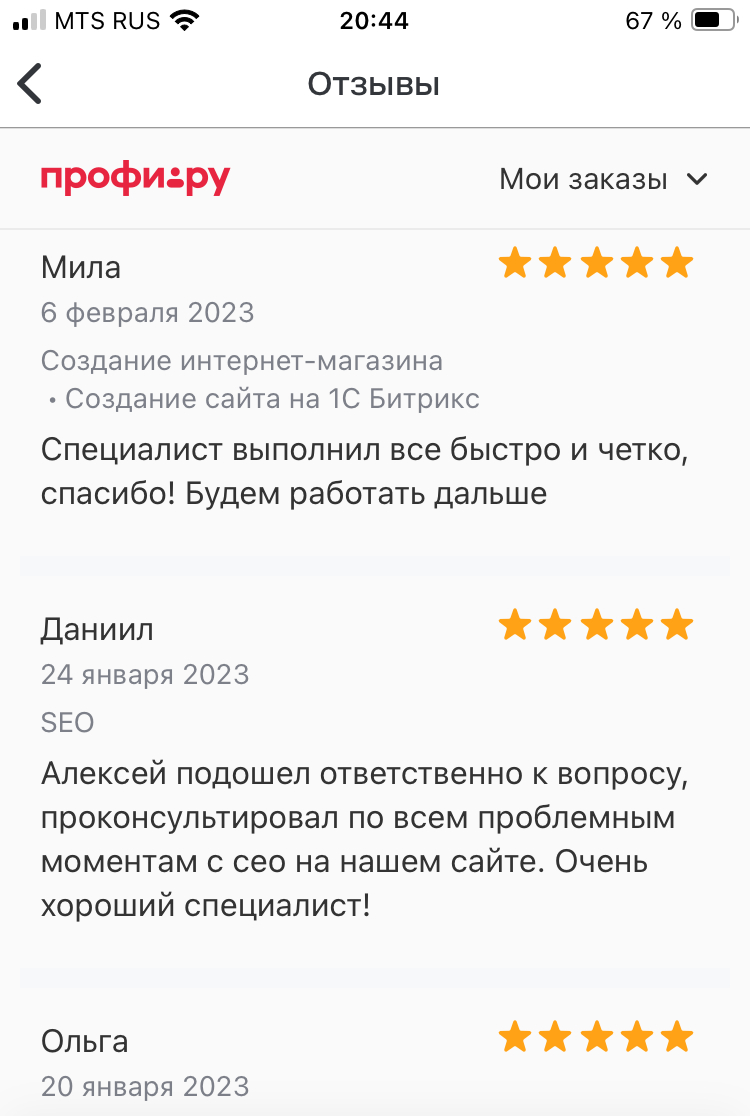750x1116 pixels.
Task: Go back using the top-left arrow
Action: pyautogui.click(x=31, y=84)
